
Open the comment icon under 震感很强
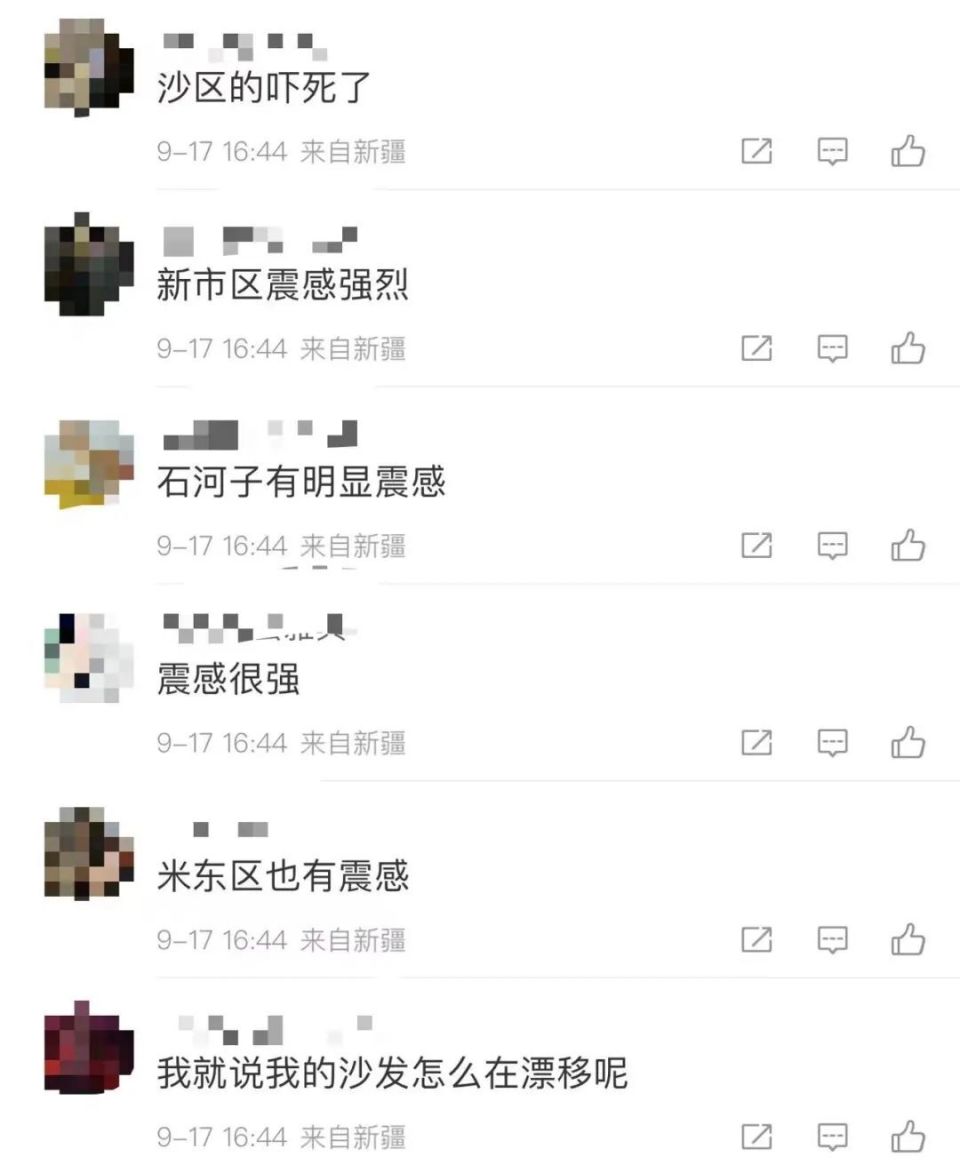coord(830,743)
